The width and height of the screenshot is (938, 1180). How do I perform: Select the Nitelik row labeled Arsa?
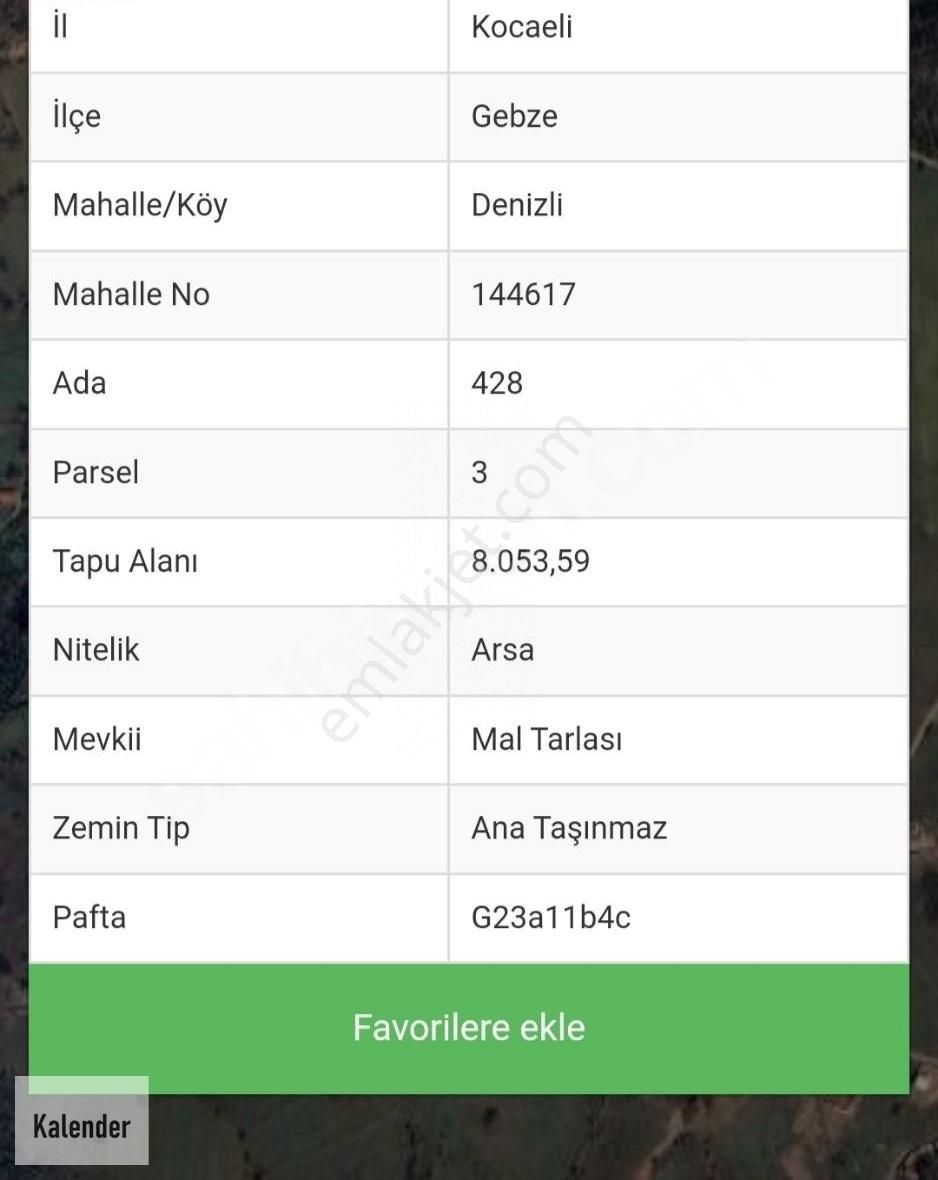tap(503, 650)
